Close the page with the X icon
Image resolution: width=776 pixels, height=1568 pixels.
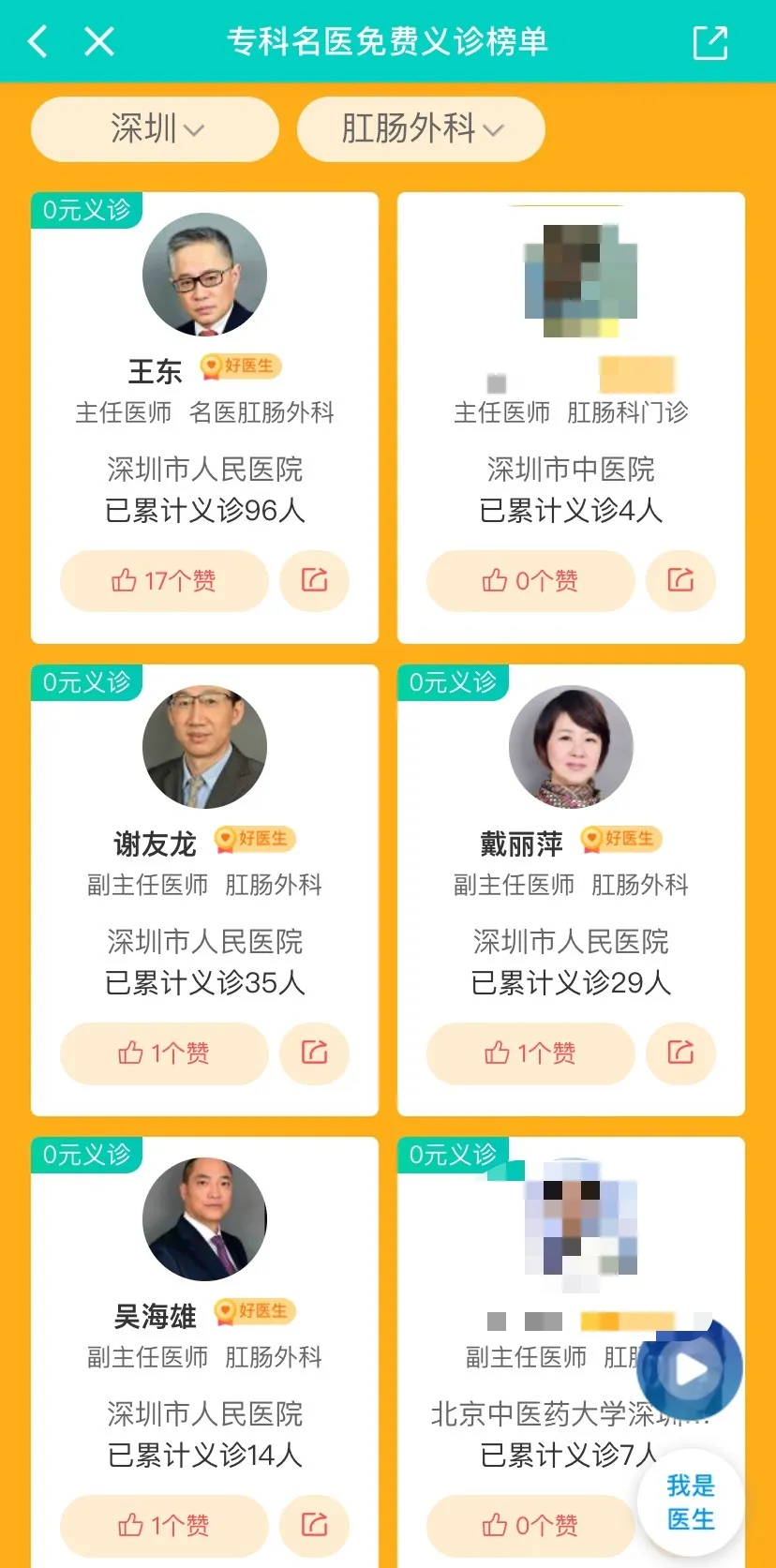99,42
